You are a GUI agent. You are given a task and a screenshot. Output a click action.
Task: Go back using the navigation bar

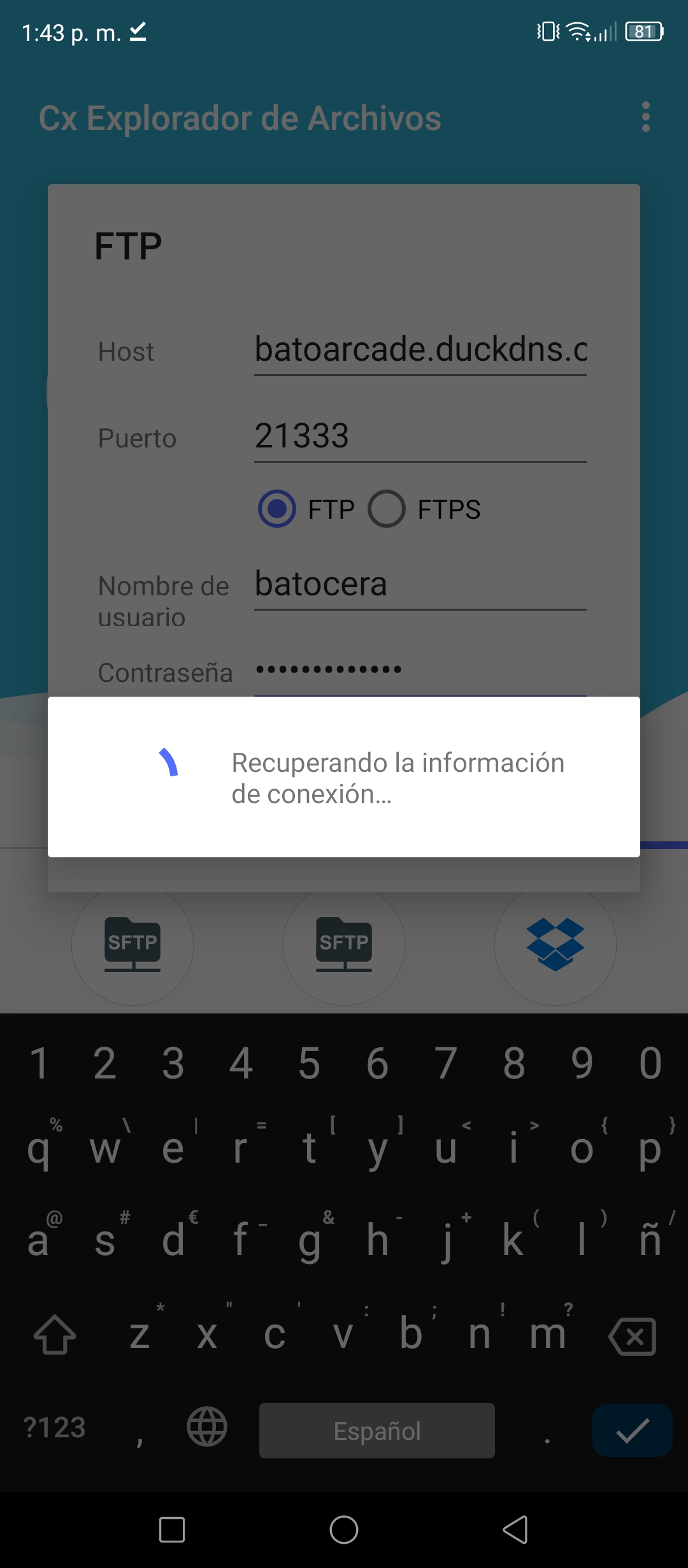click(x=515, y=1529)
